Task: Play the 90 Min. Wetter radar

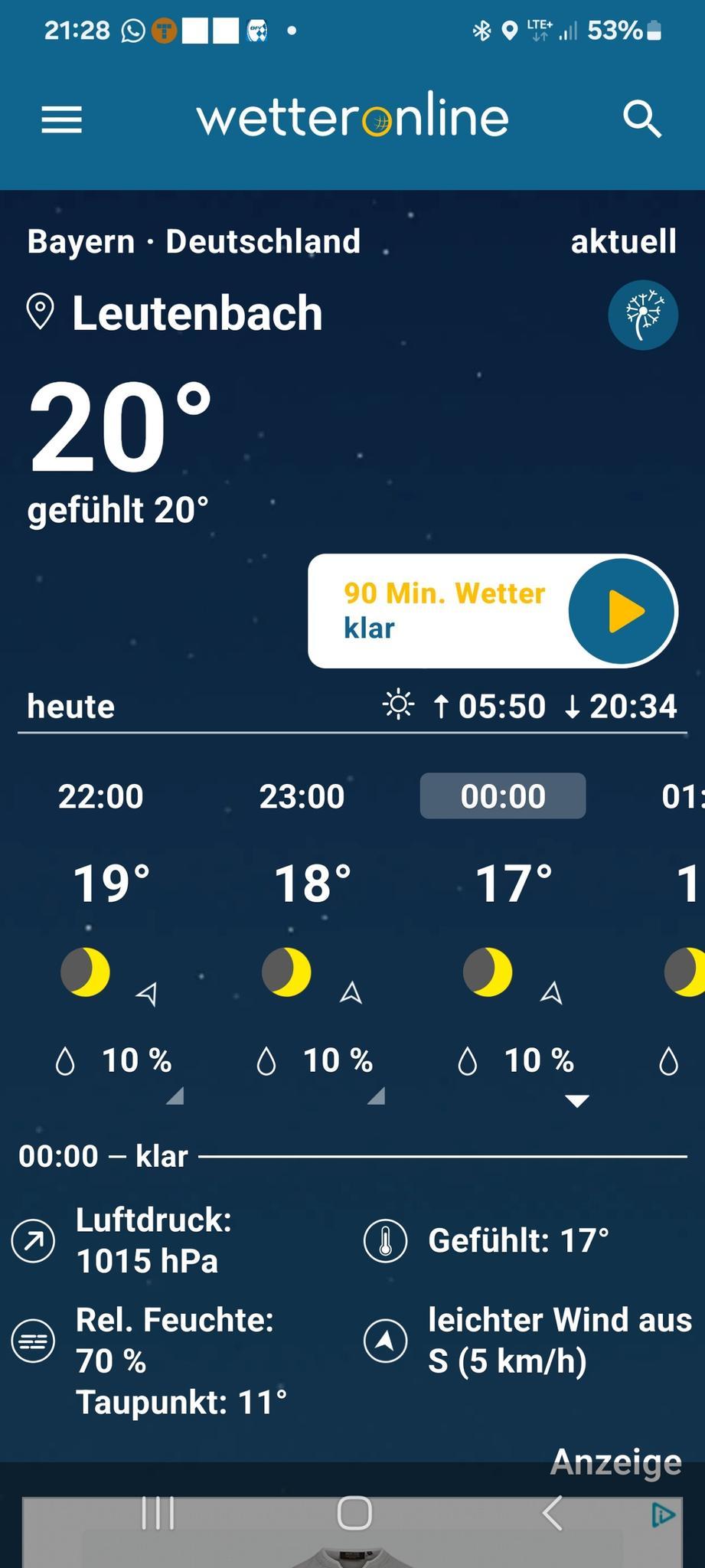Action: click(x=622, y=611)
